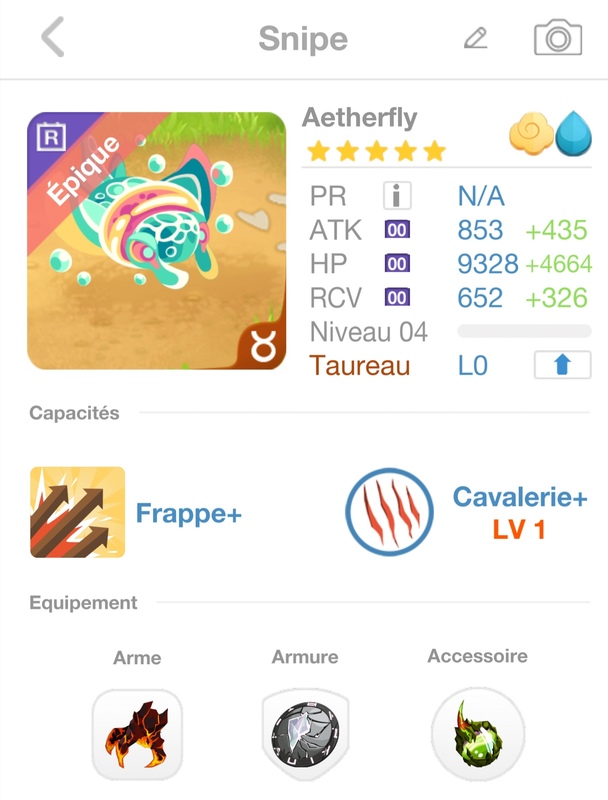The height and width of the screenshot is (800, 608).
Task: Open the camera screenshot icon
Action: pos(557,39)
